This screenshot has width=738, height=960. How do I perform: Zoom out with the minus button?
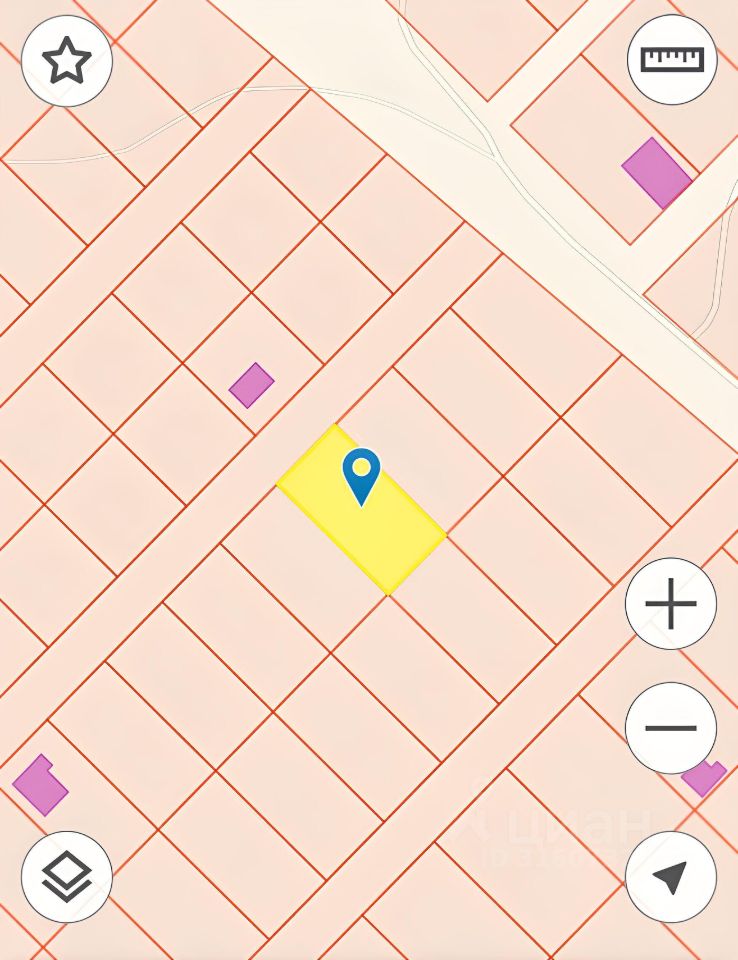point(670,728)
